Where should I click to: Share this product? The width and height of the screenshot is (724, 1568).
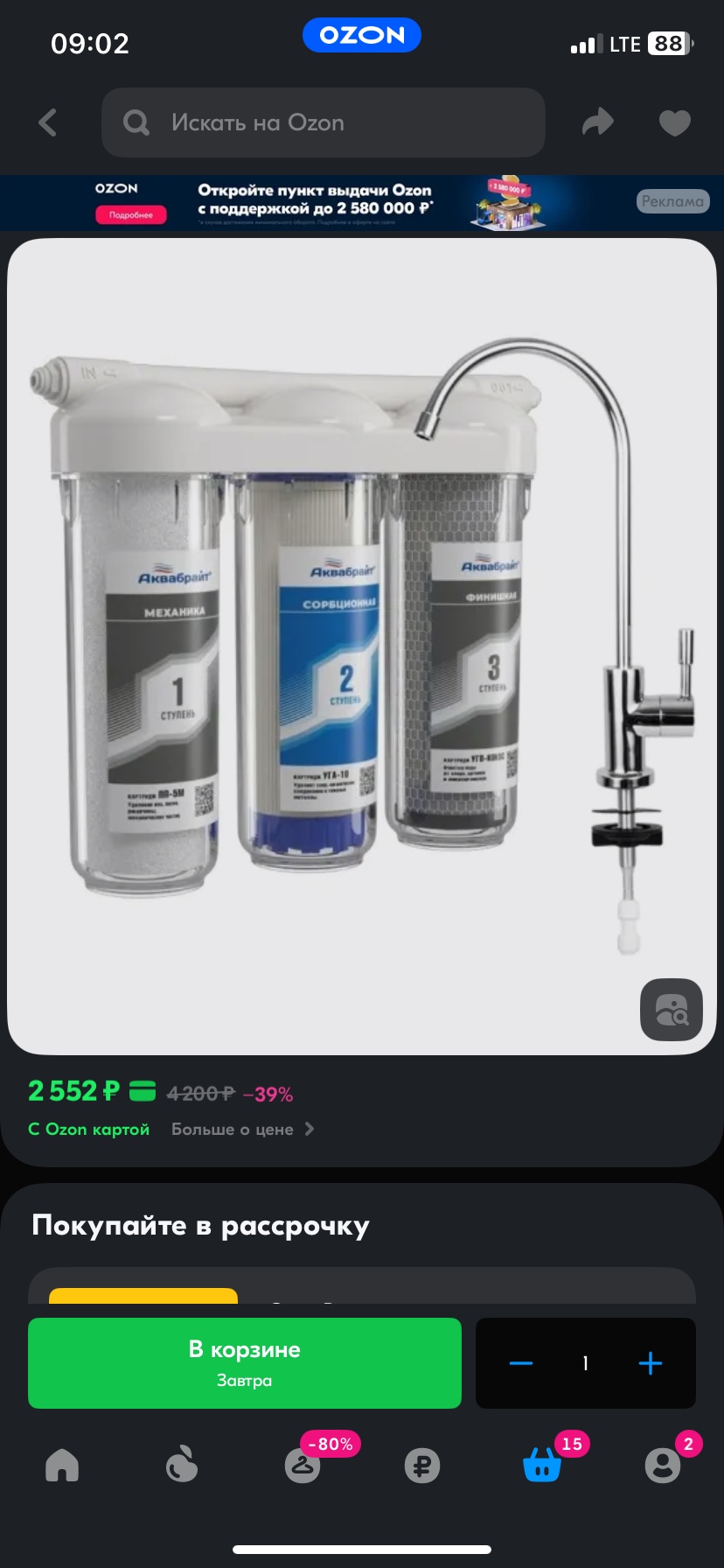[x=598, y=122]
